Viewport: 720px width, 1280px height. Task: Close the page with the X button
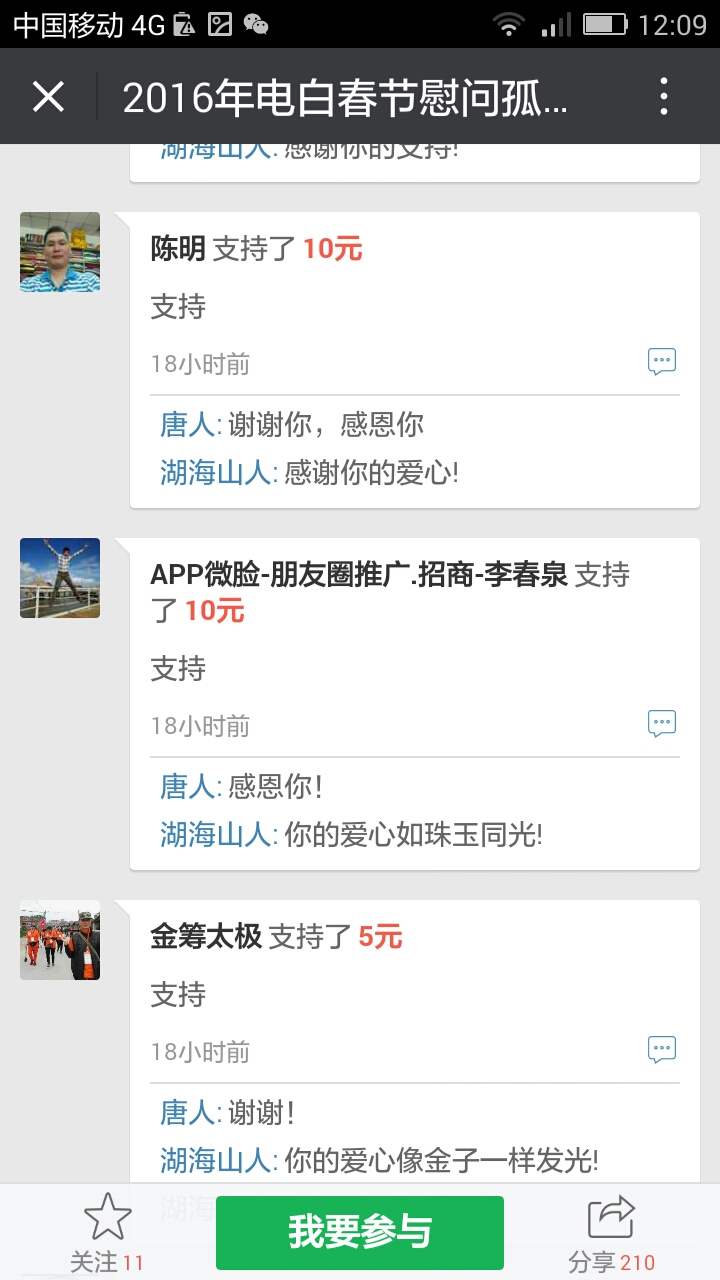[x=48, y=97]
